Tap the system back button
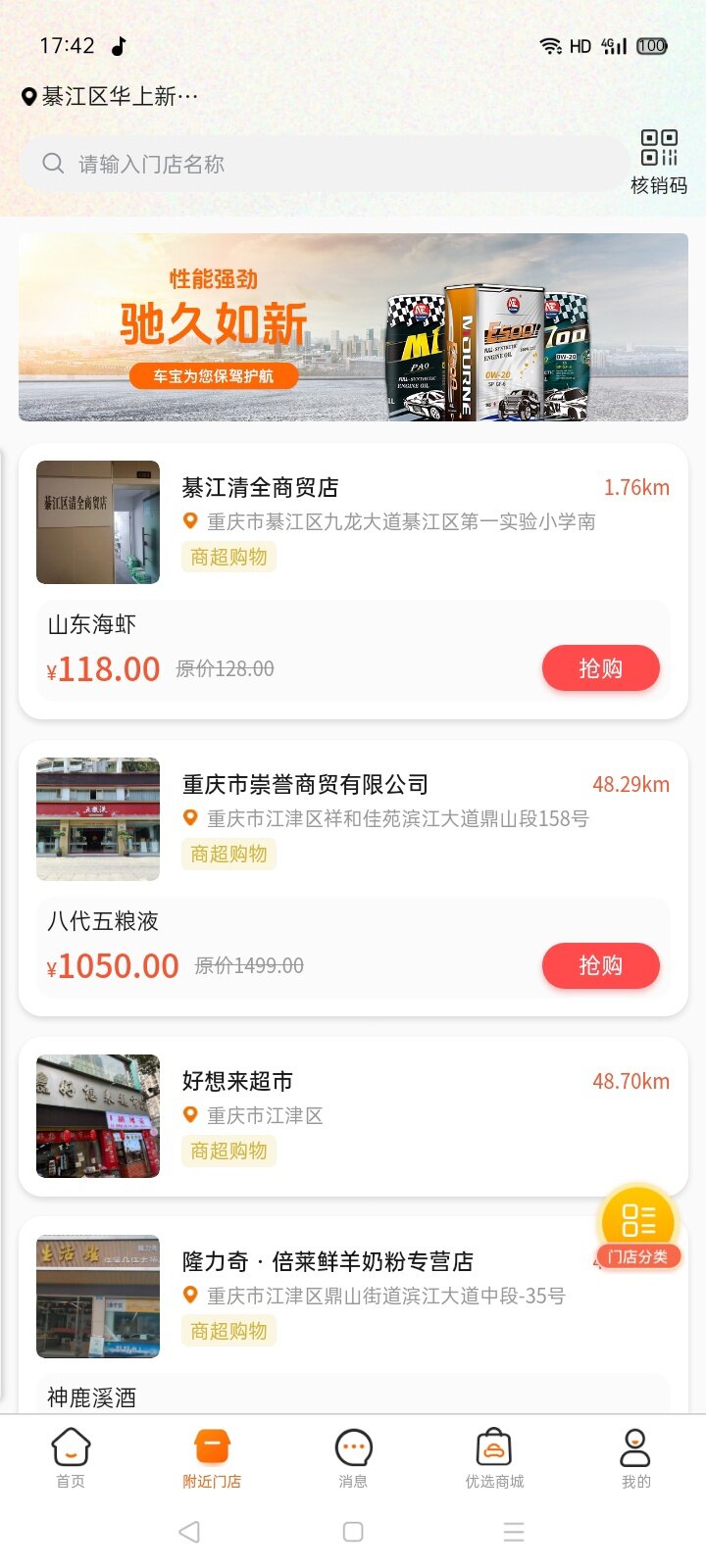Screen dimensions: 706x1568 click(190, 1532)
